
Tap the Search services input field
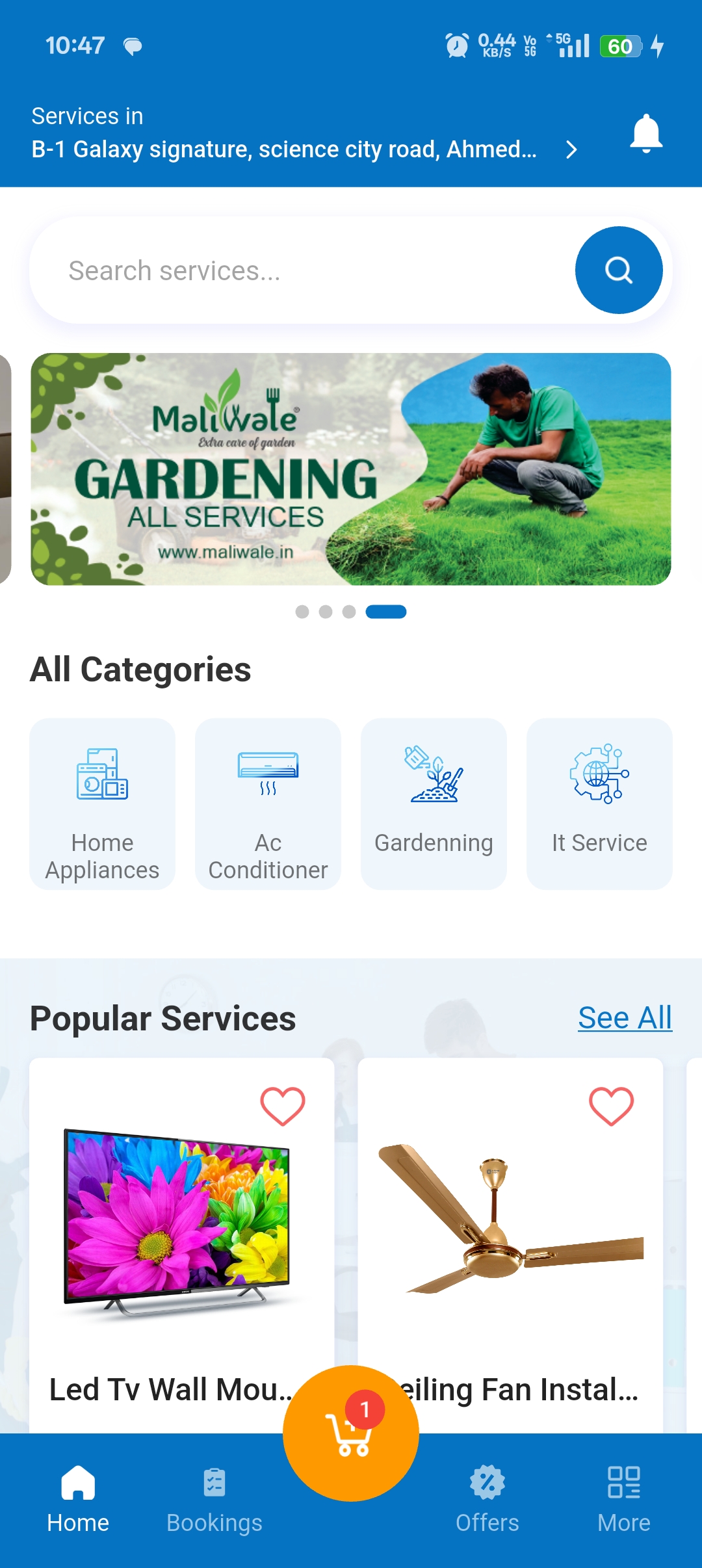292,270
